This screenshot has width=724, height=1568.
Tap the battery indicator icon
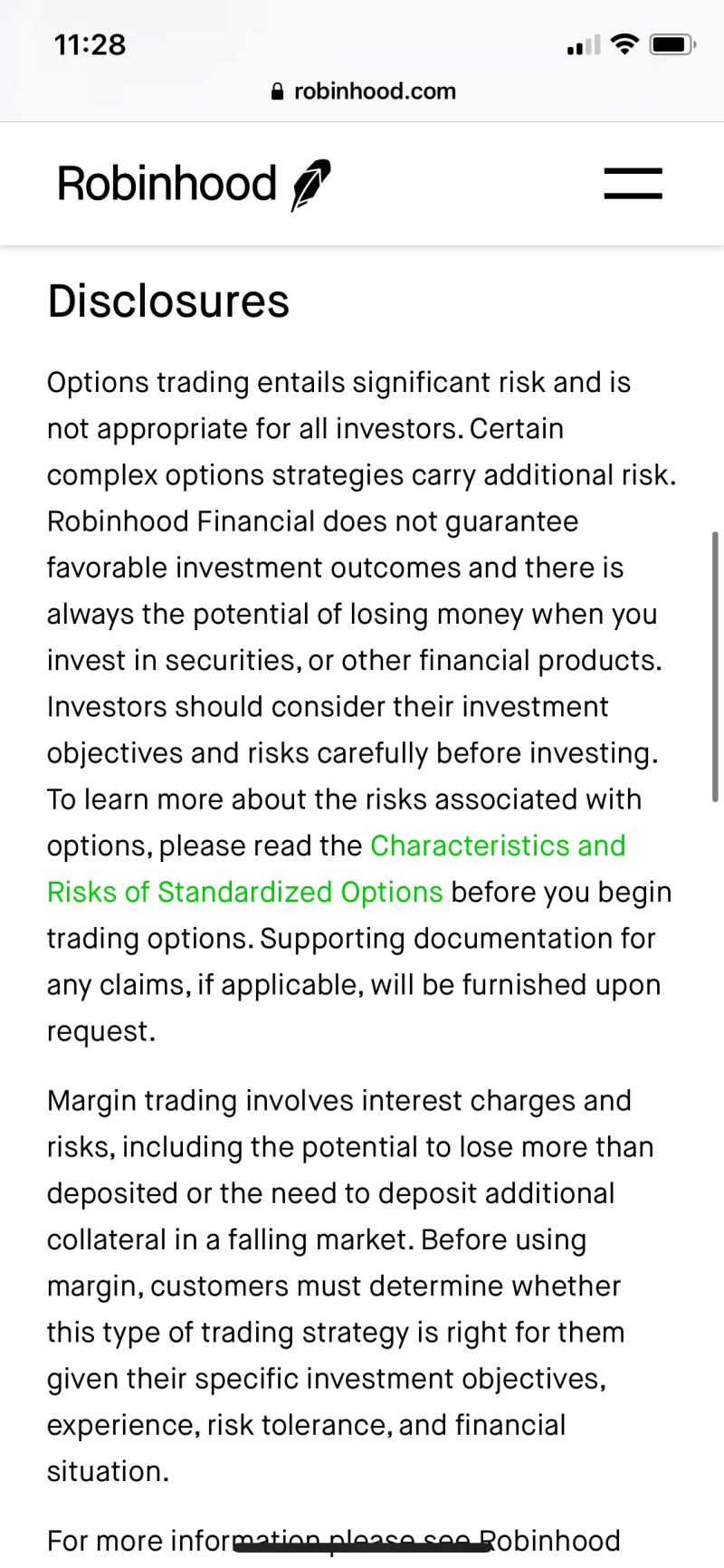tap(671, 43)
